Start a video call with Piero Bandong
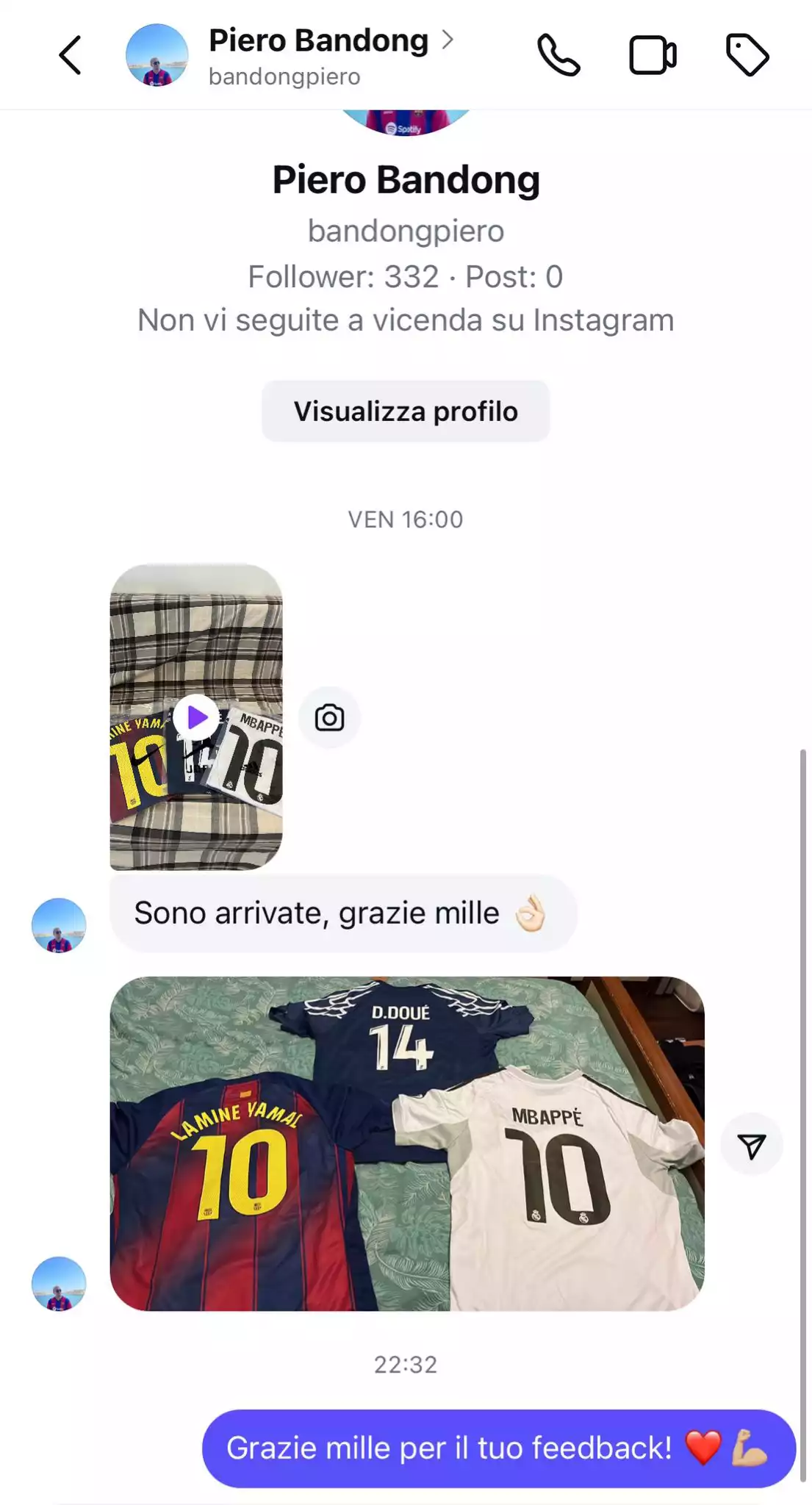Viewport: 812px width, 1505px height. (x=653, y=55)
